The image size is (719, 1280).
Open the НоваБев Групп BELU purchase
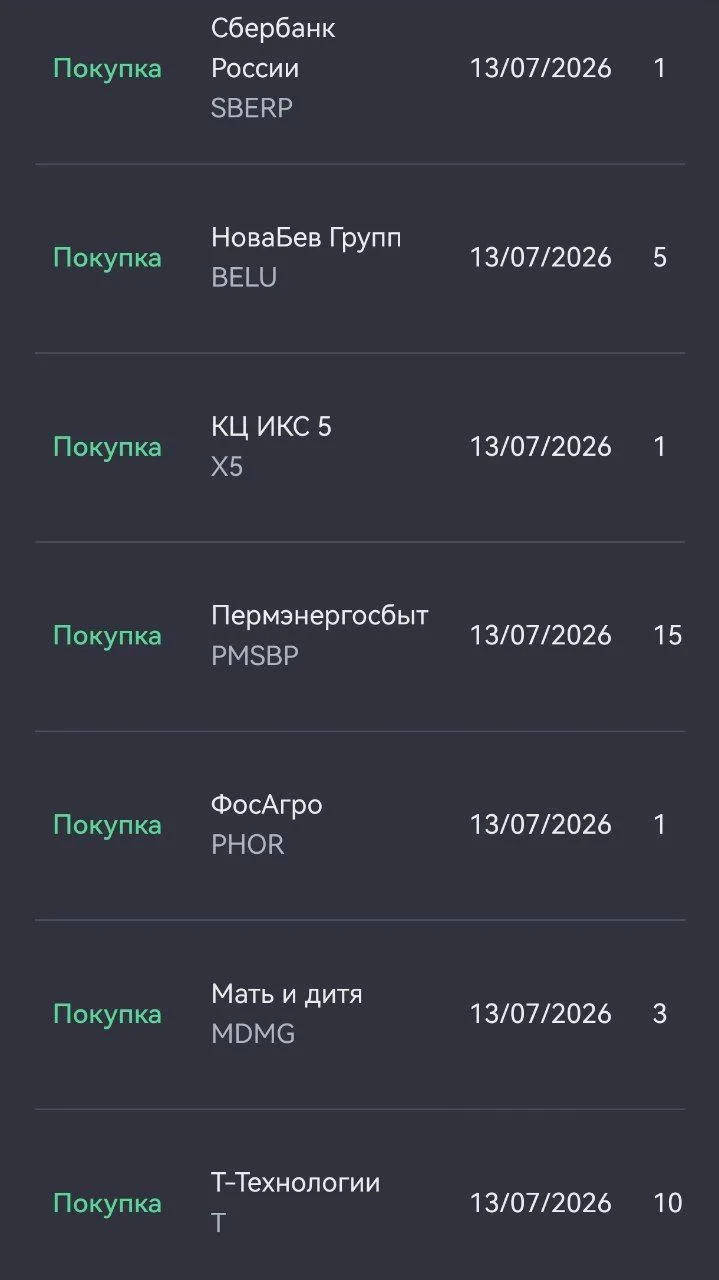(x=360, y=258)
